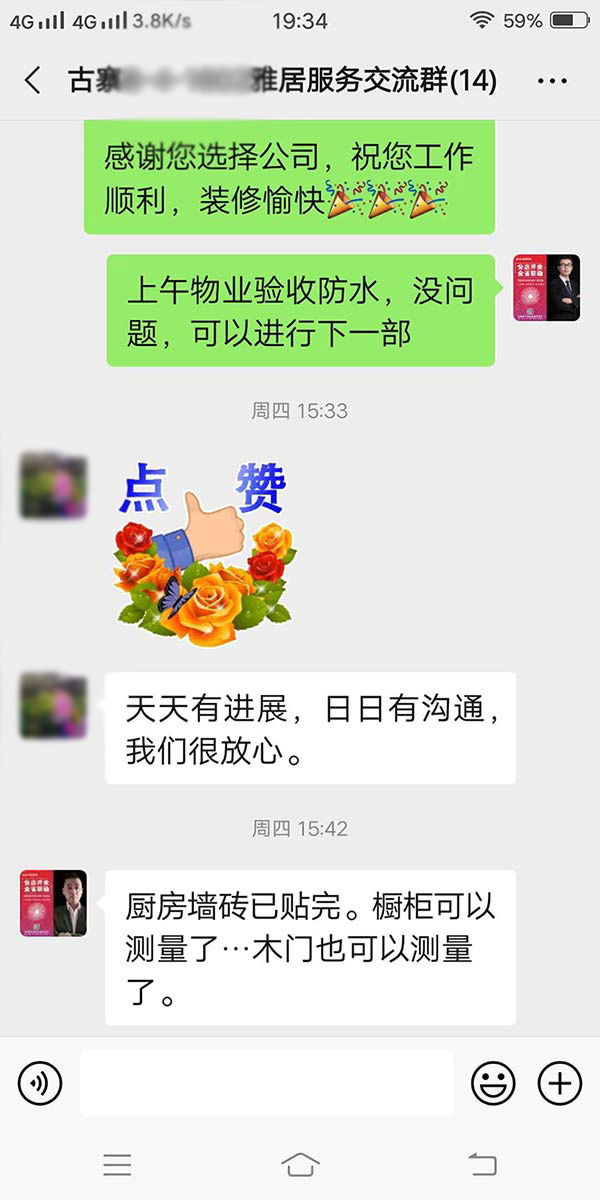600x1200 pixels.
Task: Tap the system home button
Action: 300,1164
